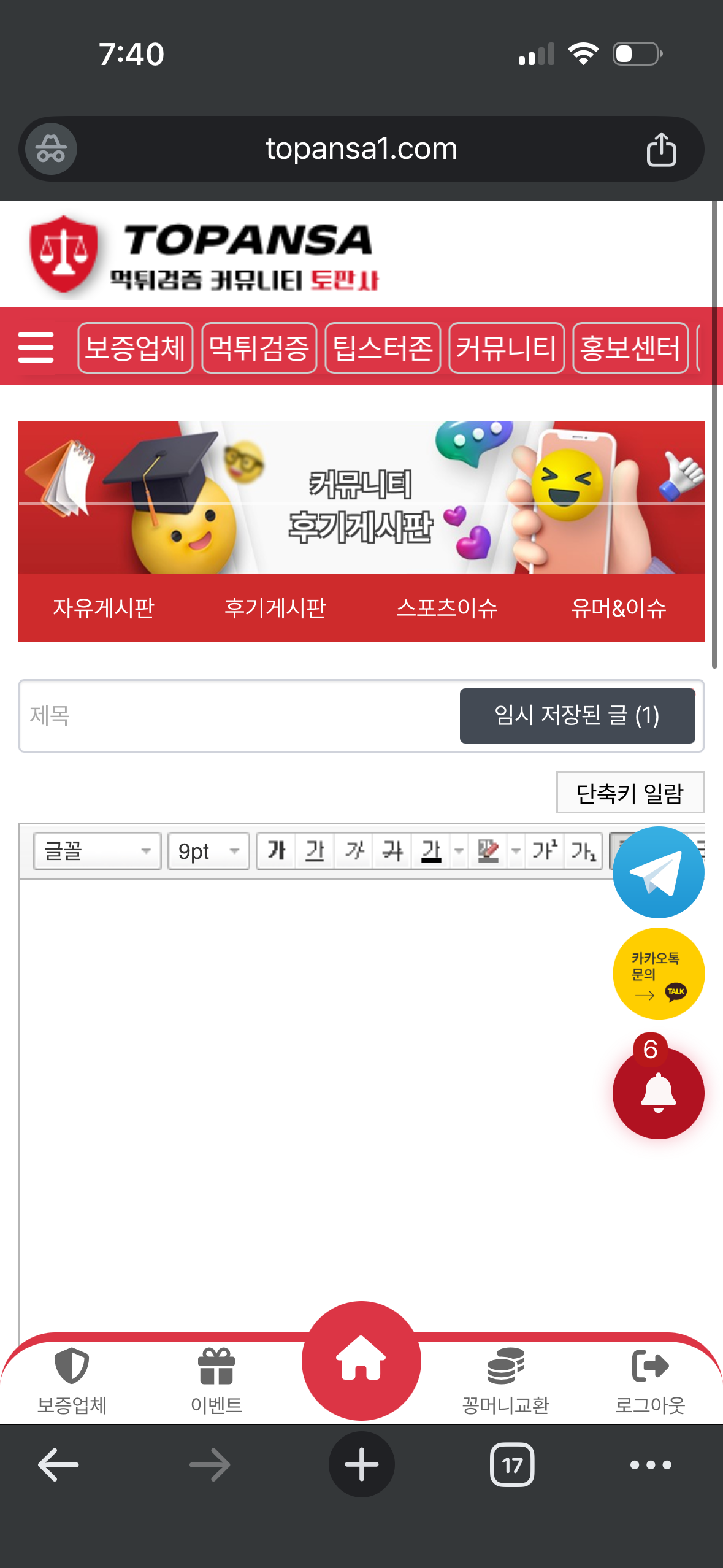Switch to the 후기게시판 tab
Viewport: 723px width, 1568px height.
(x=277, y=608)
